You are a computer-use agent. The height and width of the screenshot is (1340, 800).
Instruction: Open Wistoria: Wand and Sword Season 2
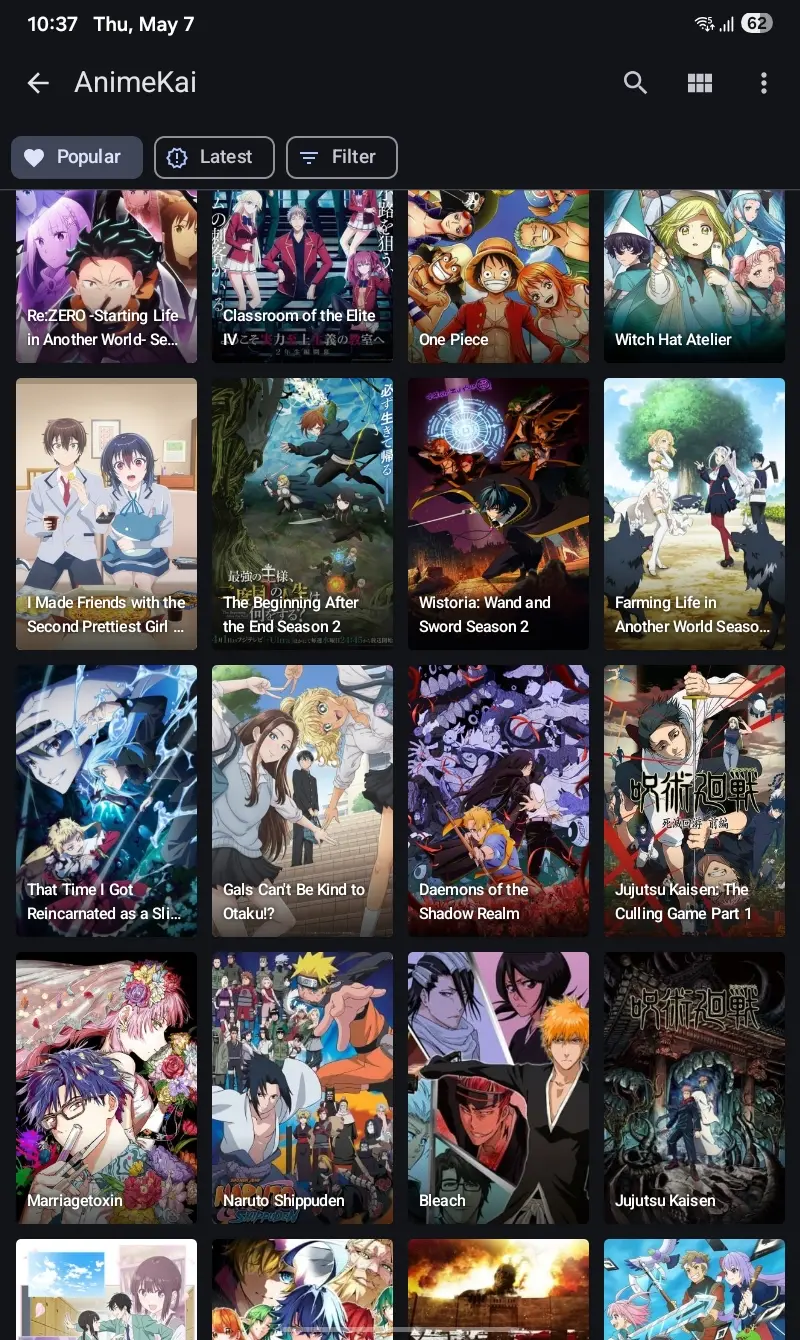pos(498,514)
